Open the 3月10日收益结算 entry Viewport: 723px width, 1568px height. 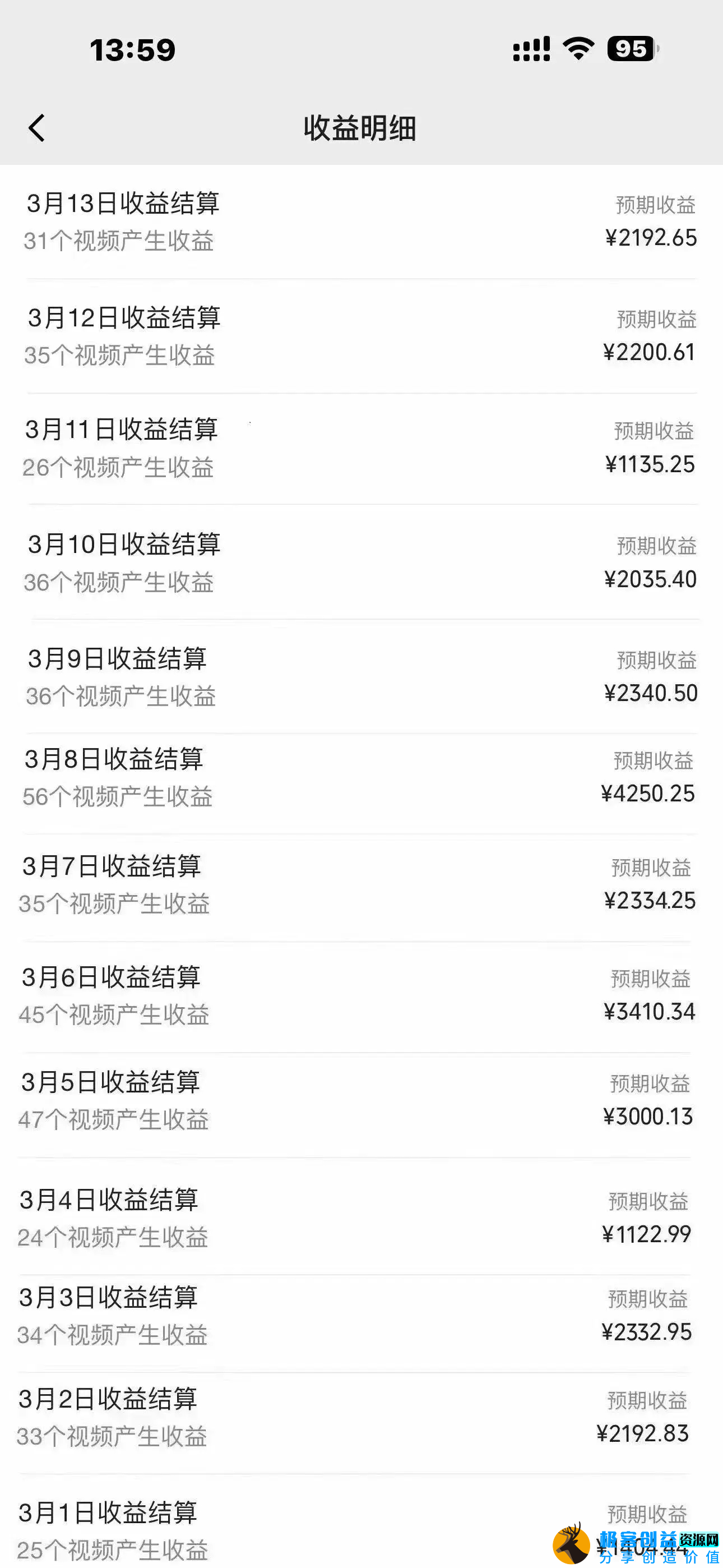point(126,545)
